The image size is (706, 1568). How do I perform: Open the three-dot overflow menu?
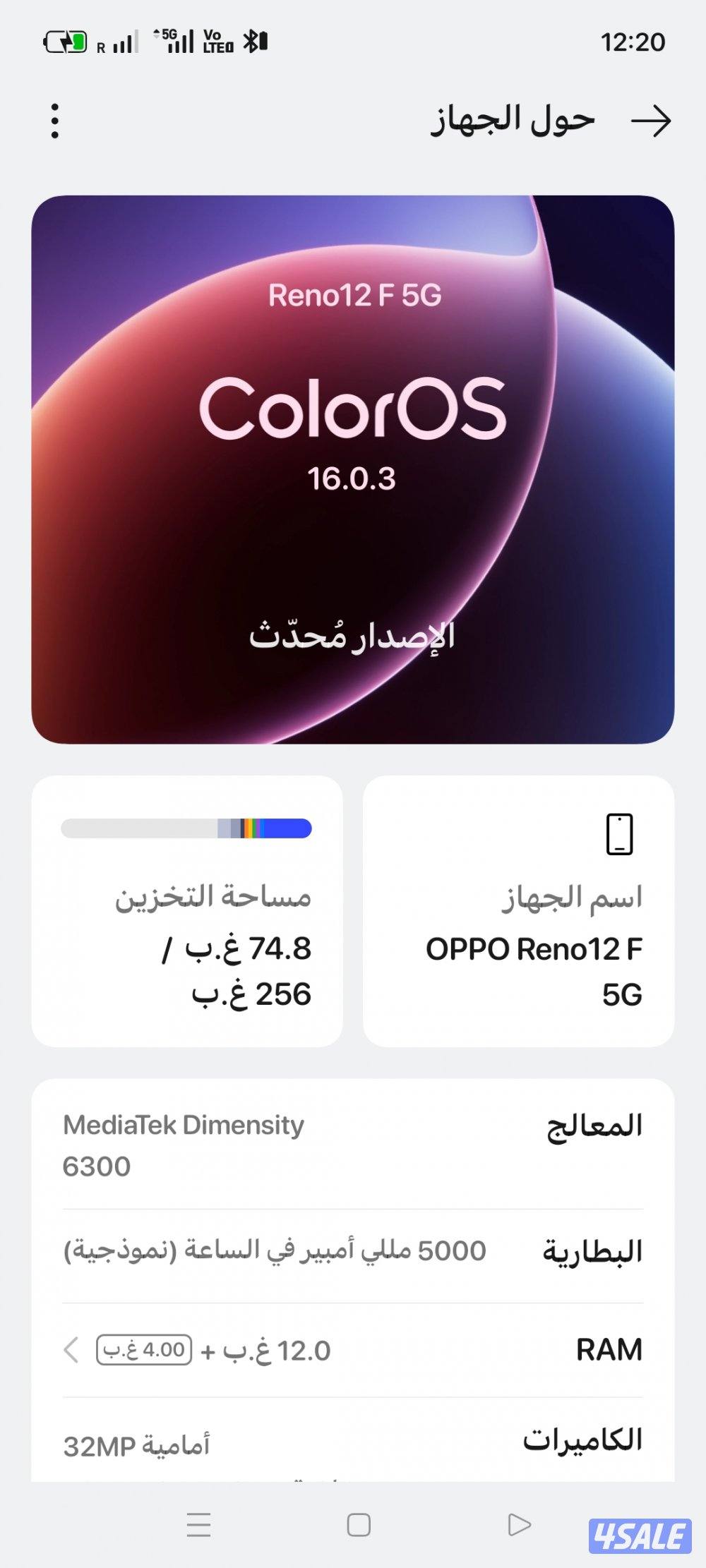pyautogui.click(x=56, y=120)
